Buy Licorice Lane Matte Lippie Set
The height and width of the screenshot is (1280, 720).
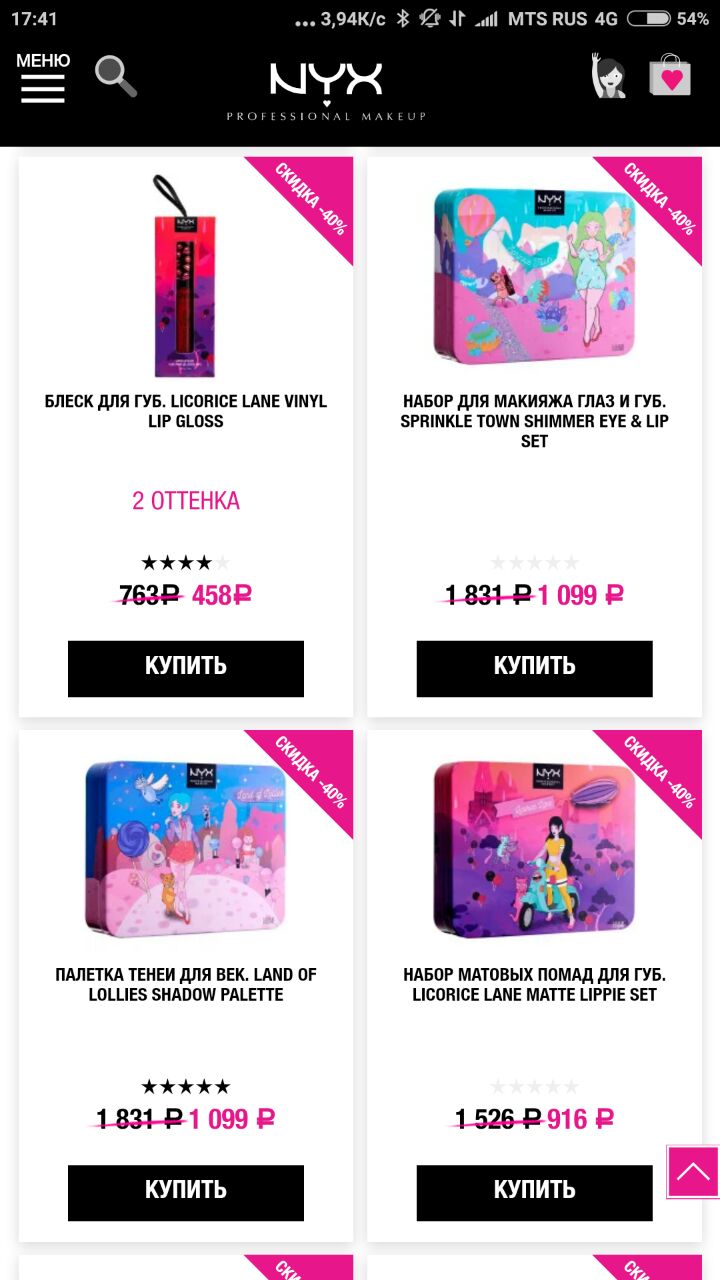pos(534,1192)
